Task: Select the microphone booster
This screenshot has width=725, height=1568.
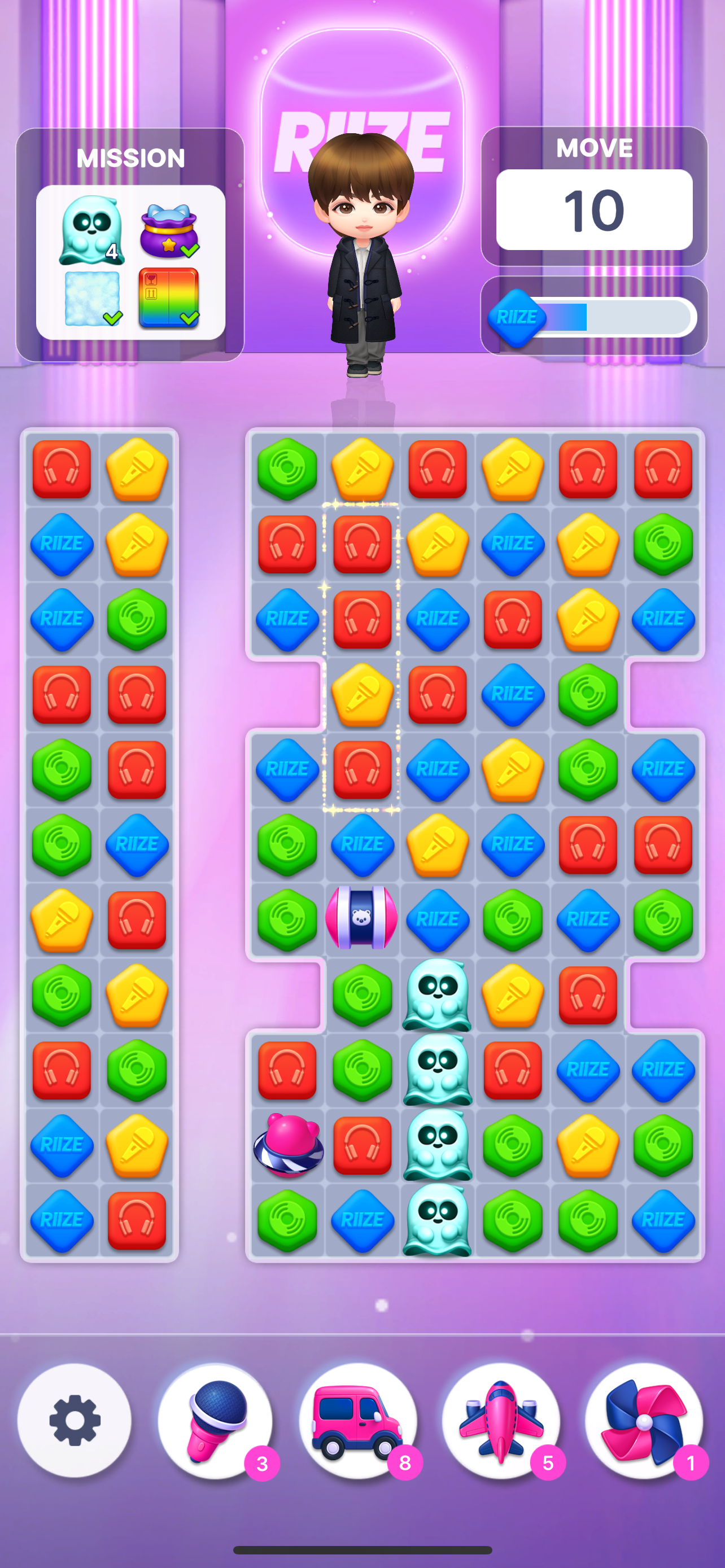Action: [216, 1421]
